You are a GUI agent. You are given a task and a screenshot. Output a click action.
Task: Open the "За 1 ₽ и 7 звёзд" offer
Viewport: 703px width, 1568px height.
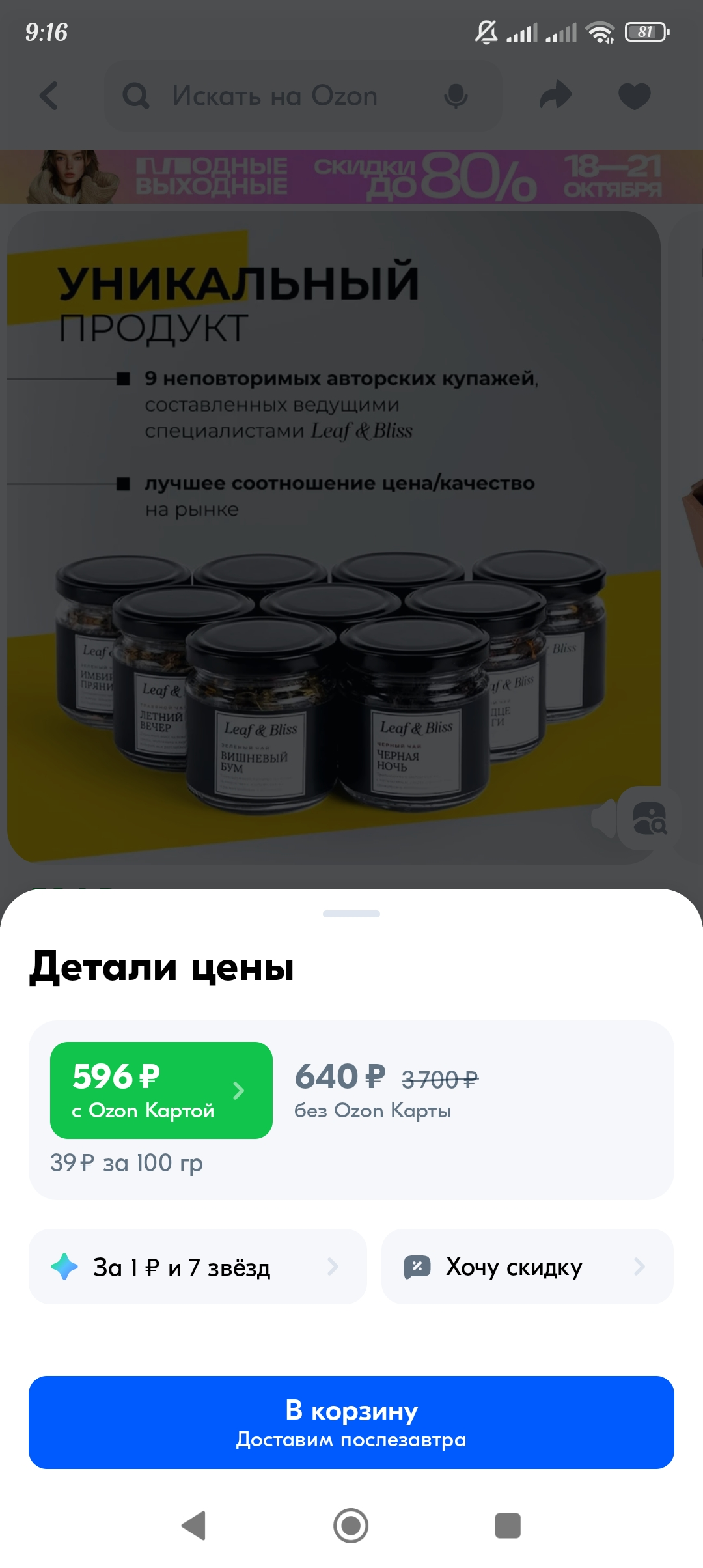[198, 1267]
